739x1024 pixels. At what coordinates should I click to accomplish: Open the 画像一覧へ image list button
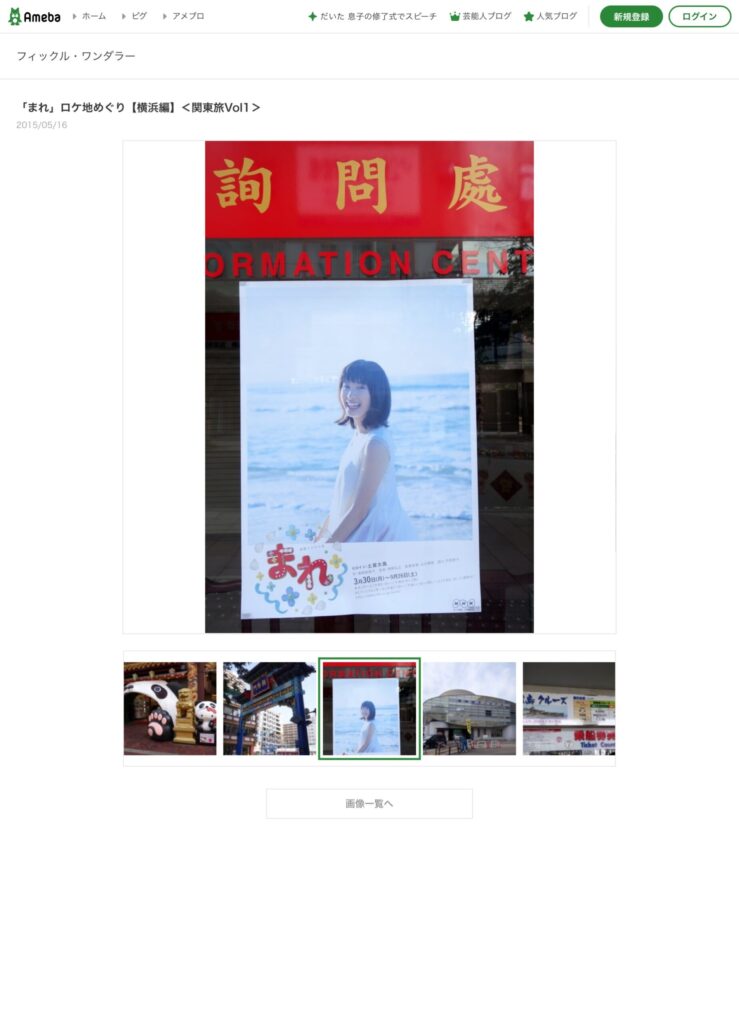(369, 804)
